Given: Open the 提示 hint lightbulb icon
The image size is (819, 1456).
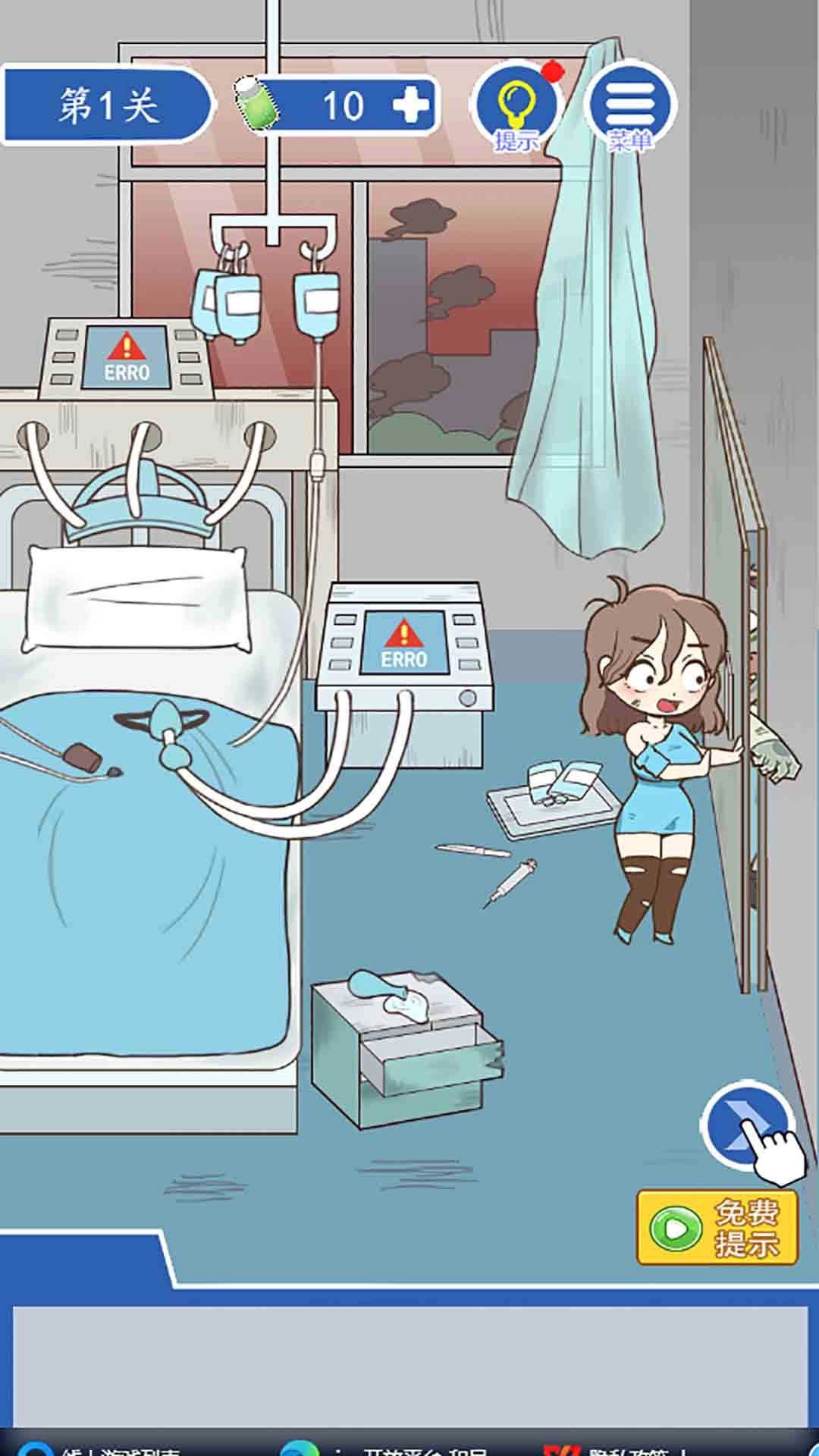Looking at the screenshot, I should 518,102.
